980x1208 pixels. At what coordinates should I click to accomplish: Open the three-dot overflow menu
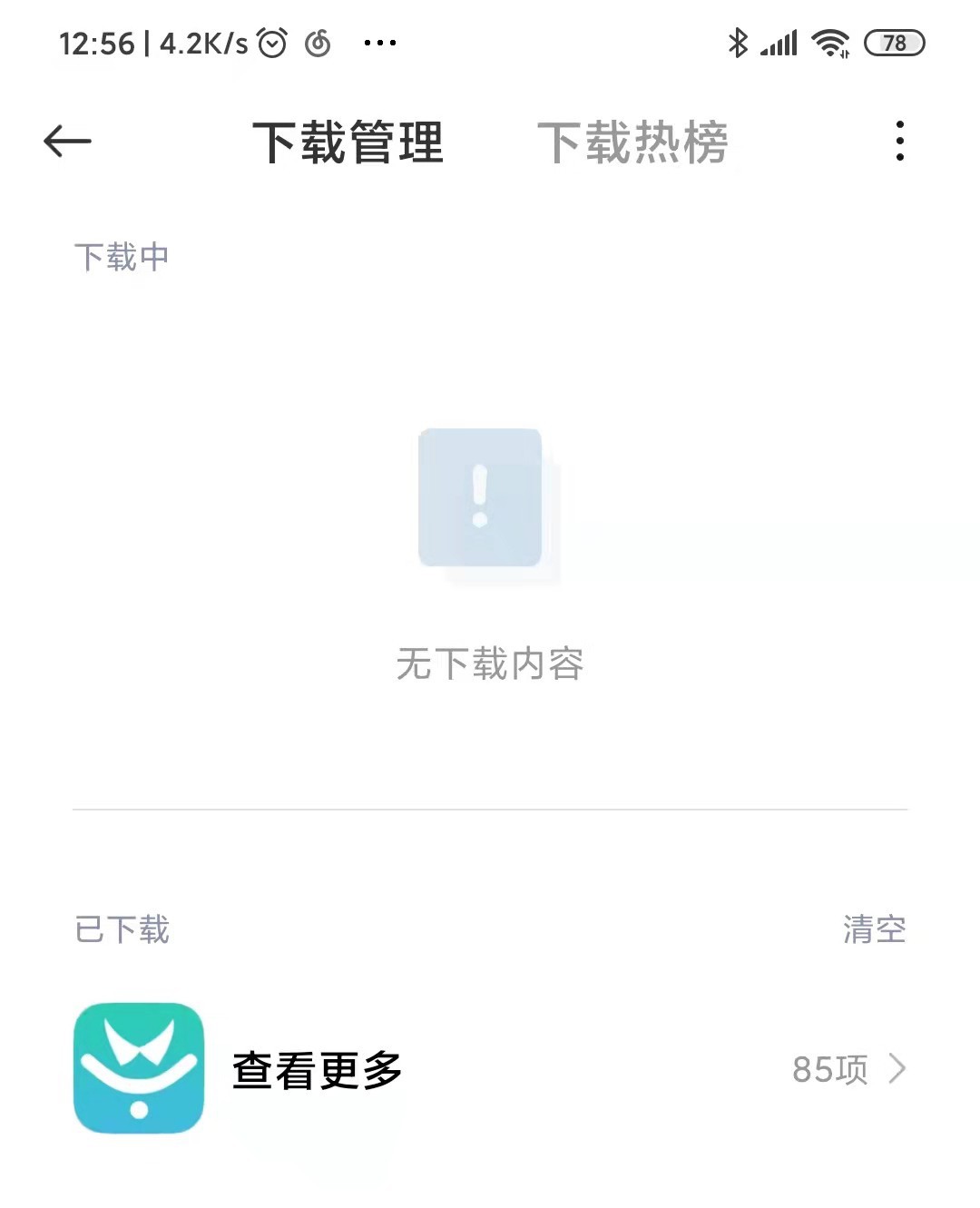(899, 141)
